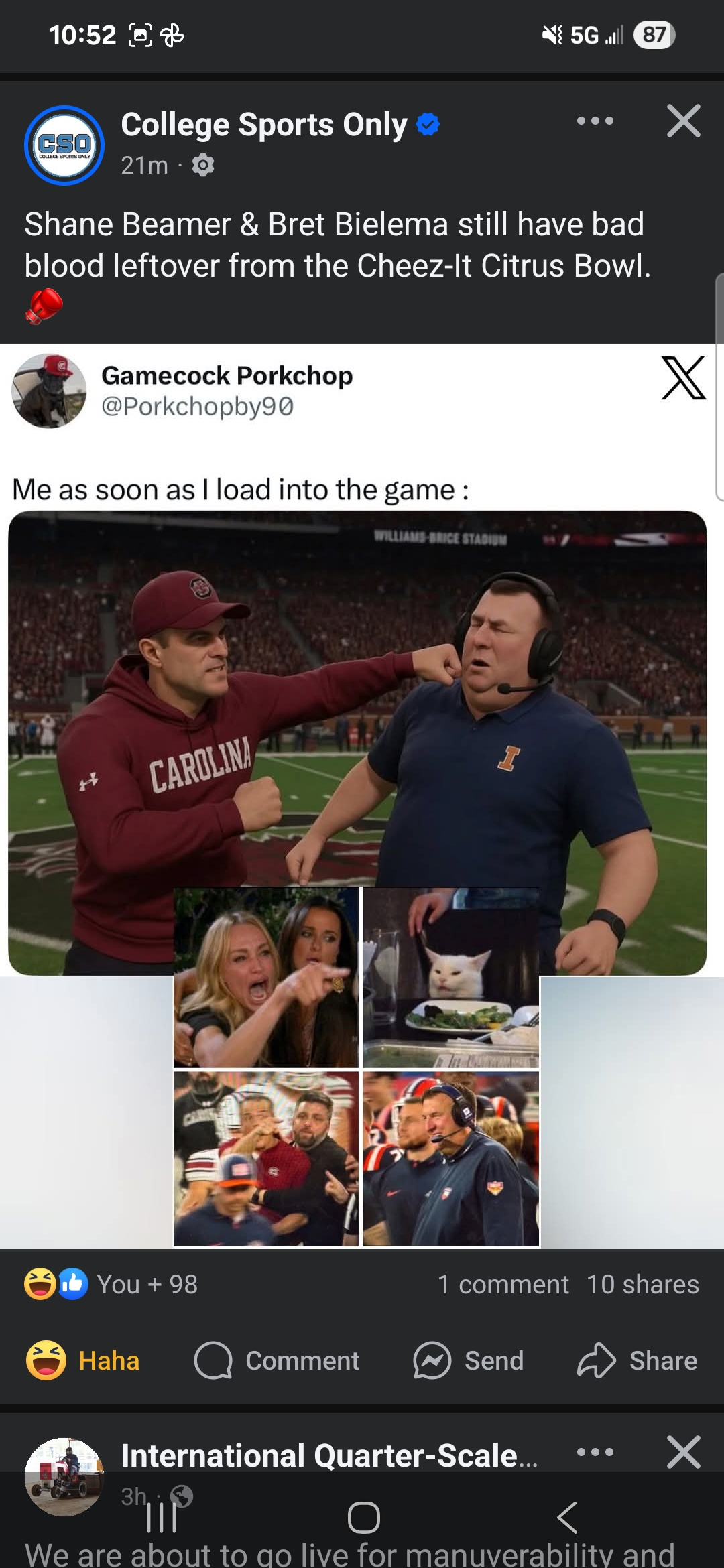Tap the Send via Messenger icon
Viewport: 724px width, 1568px height.
[x=433, y=1360]
